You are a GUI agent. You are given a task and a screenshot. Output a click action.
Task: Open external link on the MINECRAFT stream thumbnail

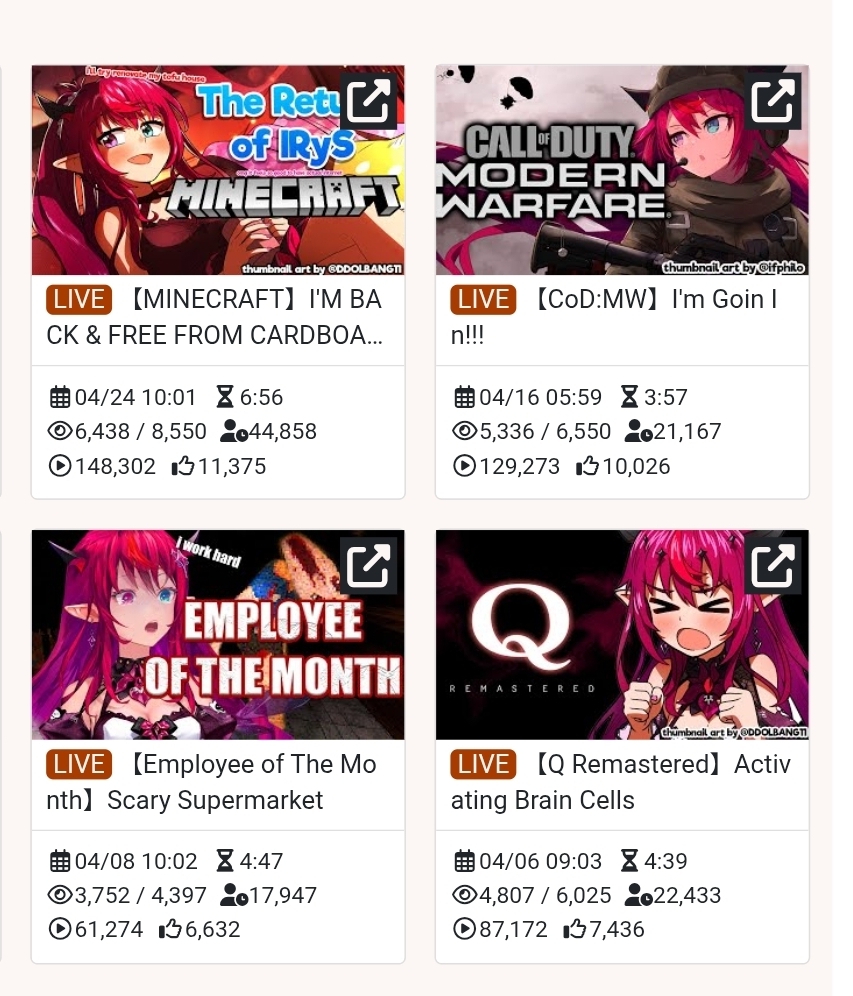point(368,101)
